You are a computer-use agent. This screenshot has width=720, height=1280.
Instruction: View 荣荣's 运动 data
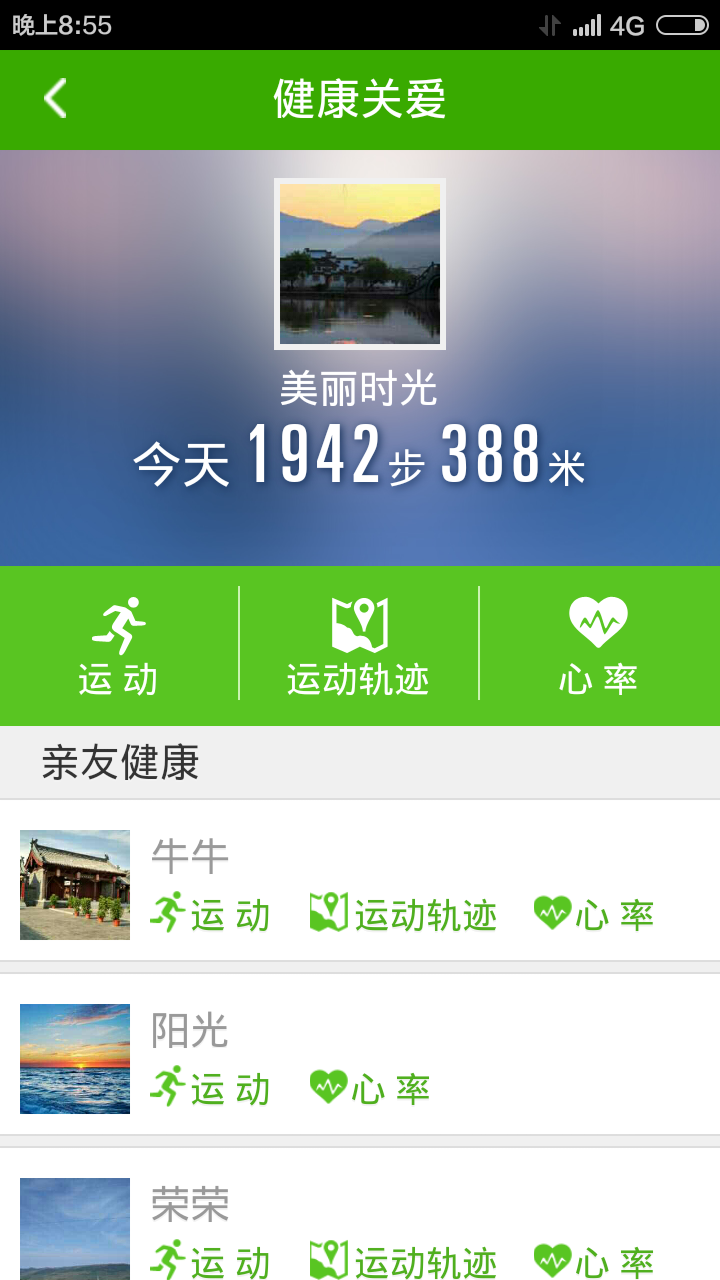tap(211, 1261)
